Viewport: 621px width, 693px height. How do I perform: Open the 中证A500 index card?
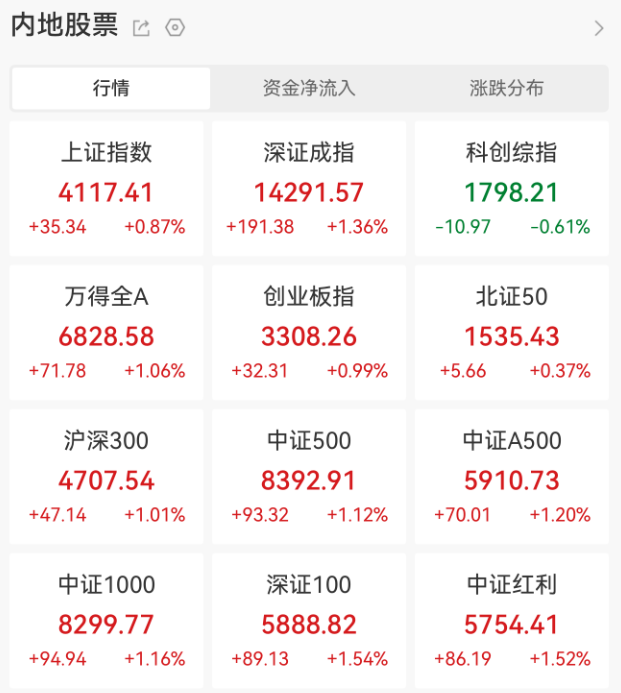point(512,477)
